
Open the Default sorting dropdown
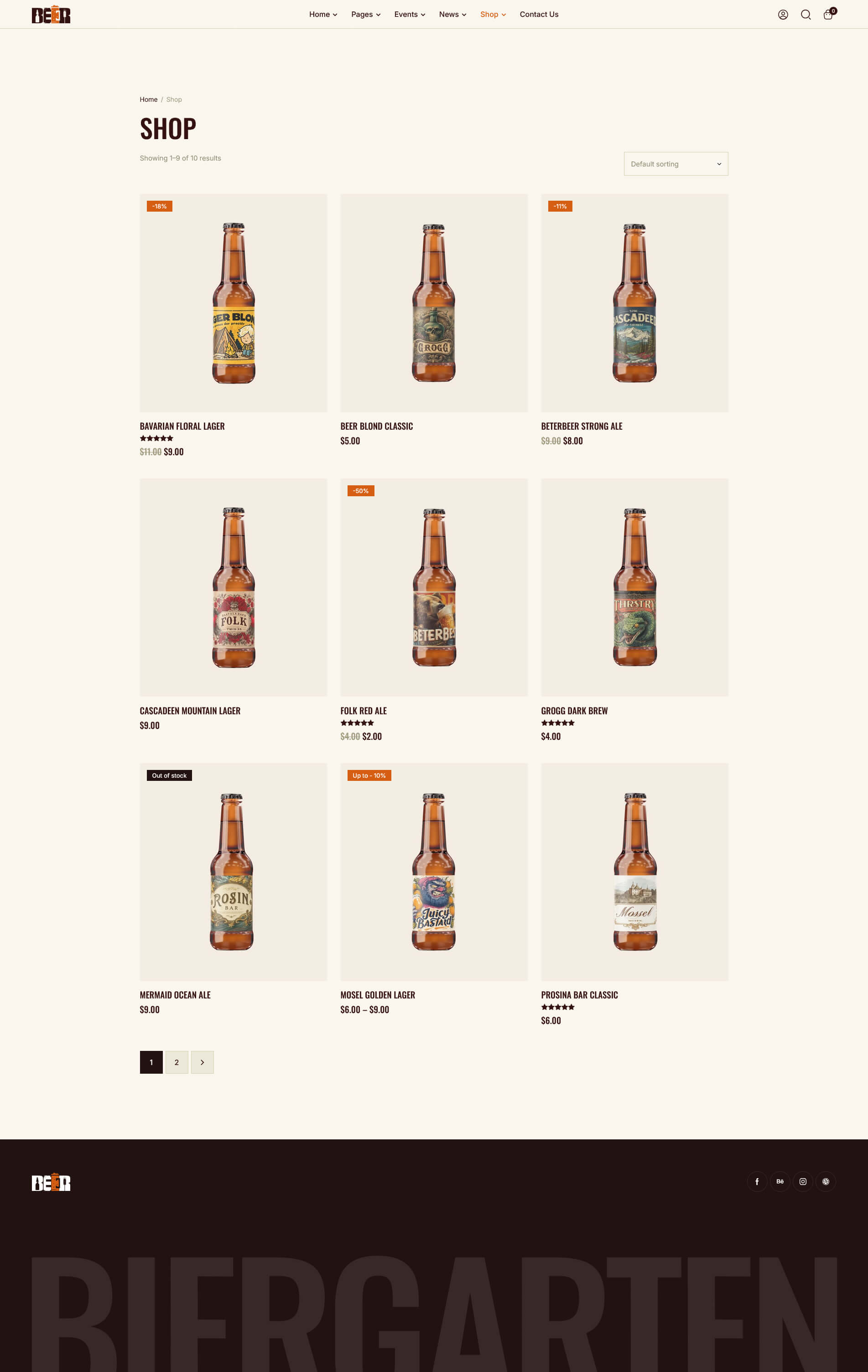click(676, 164)
